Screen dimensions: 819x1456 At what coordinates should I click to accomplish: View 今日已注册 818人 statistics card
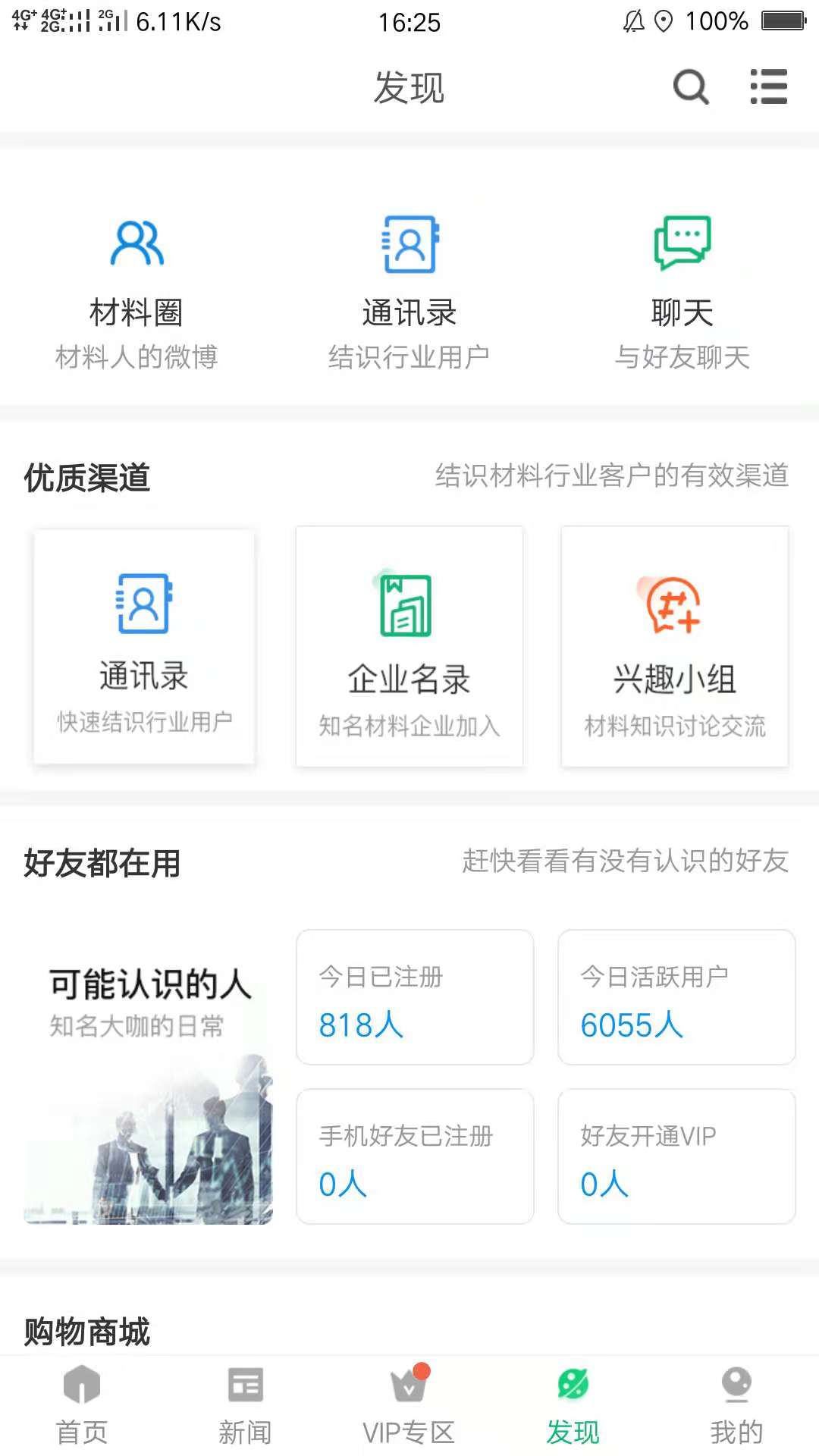point(414,997)
